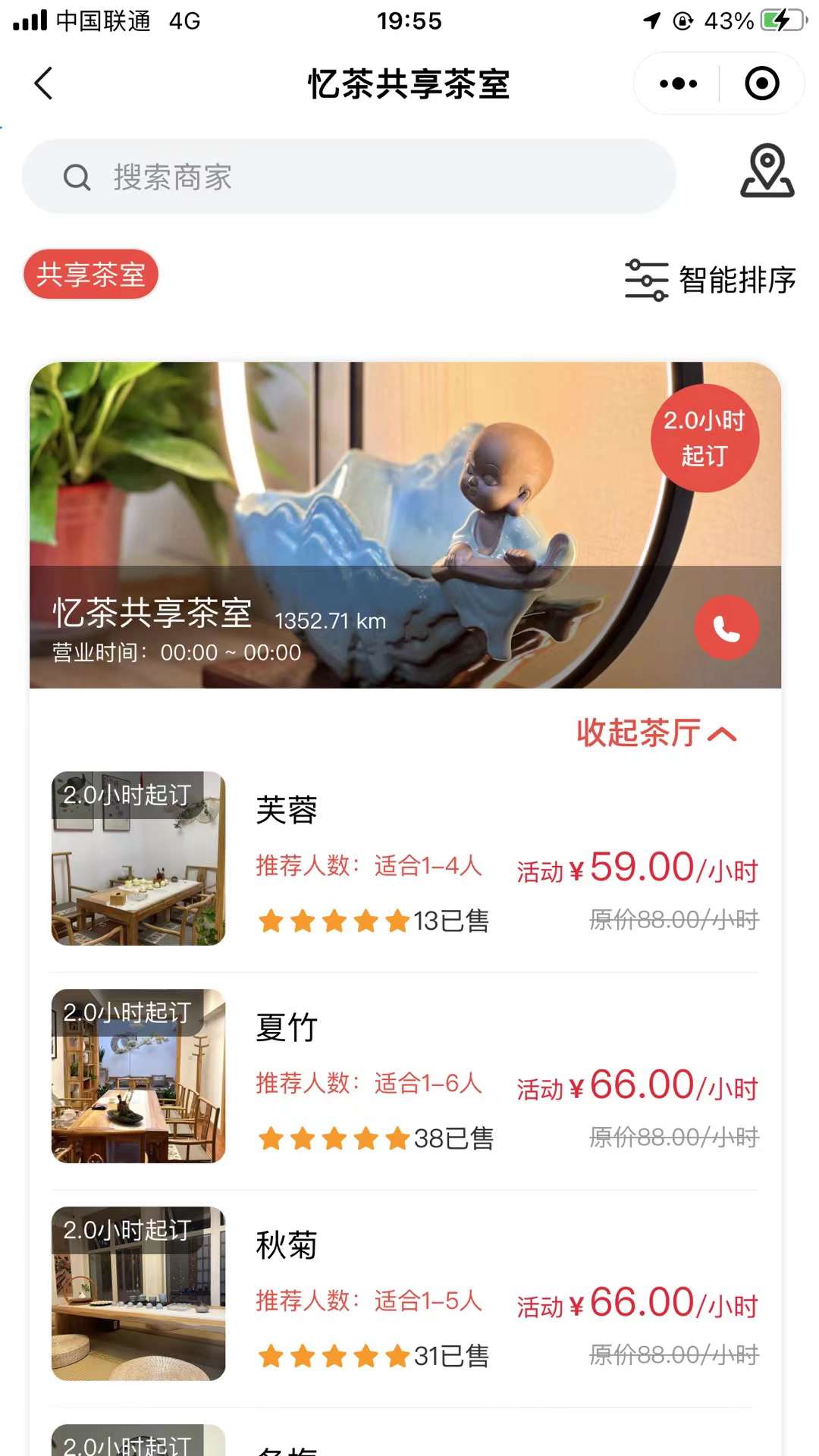Viewport: 819px width, 1456px height.
Task: Open the 芙蓉 tea room listing
Action: 405,858
